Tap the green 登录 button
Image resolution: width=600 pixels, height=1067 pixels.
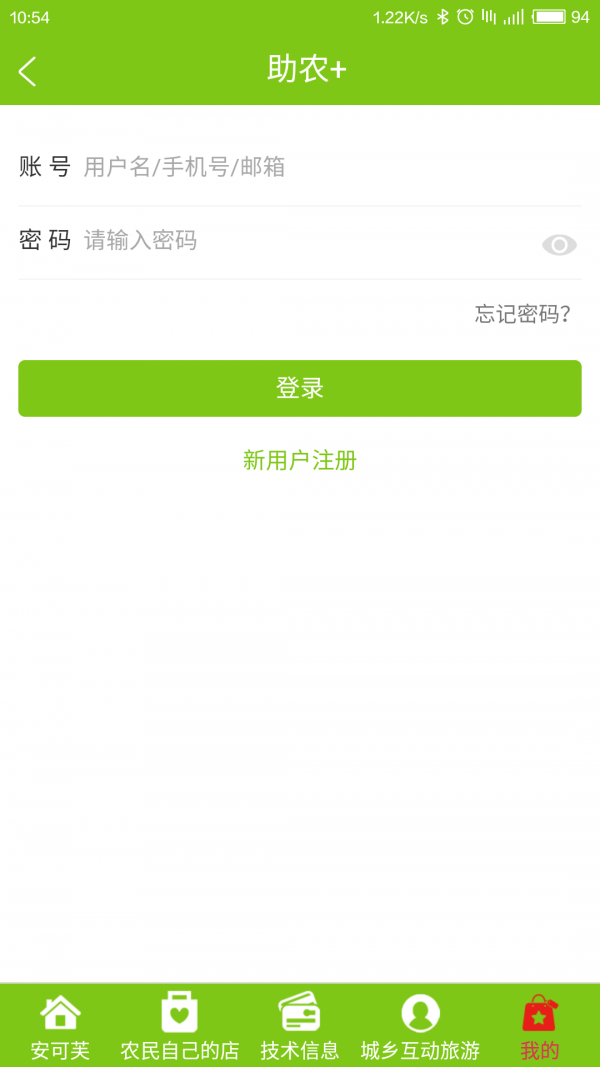300,388
